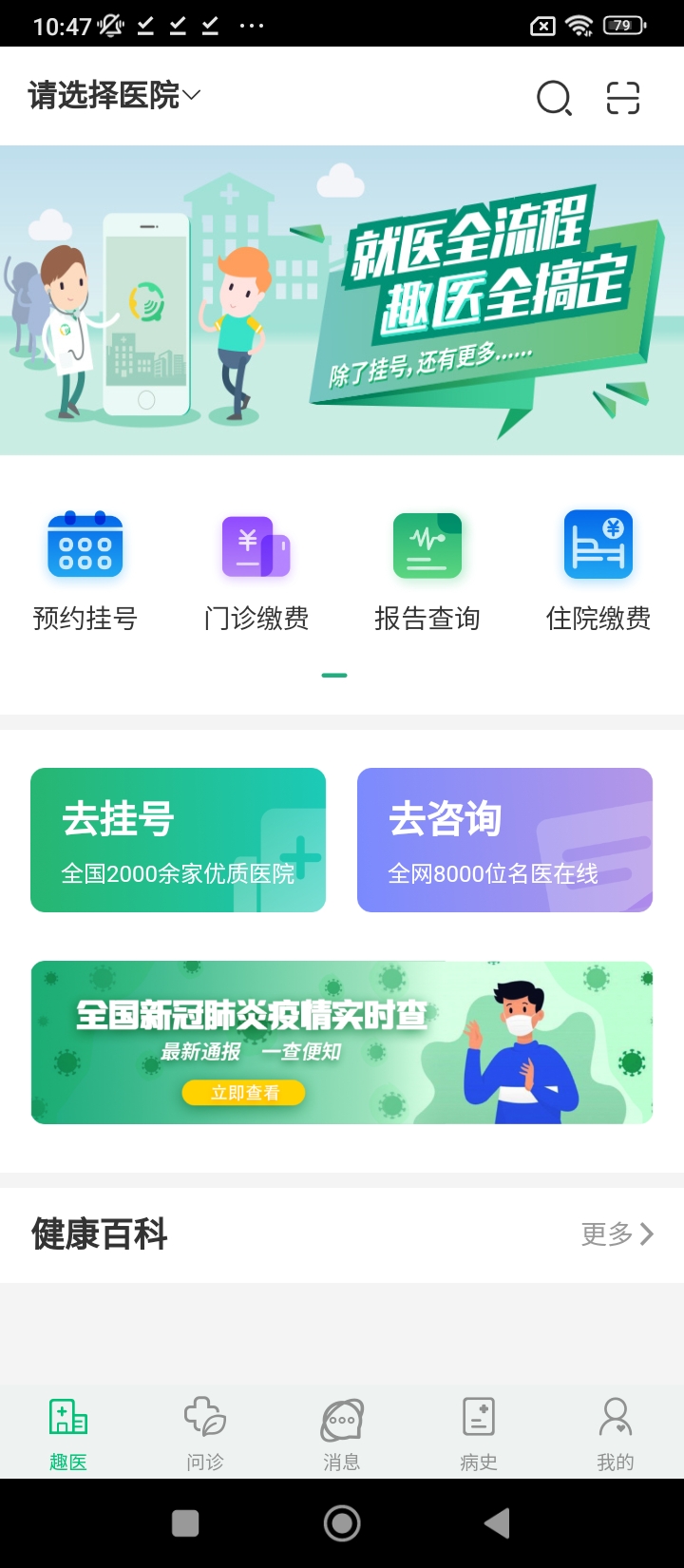Switch to the 病史 tab
Image resolution: width=684 pixels, height=1568 pixels.
[x=479, y=1433]
